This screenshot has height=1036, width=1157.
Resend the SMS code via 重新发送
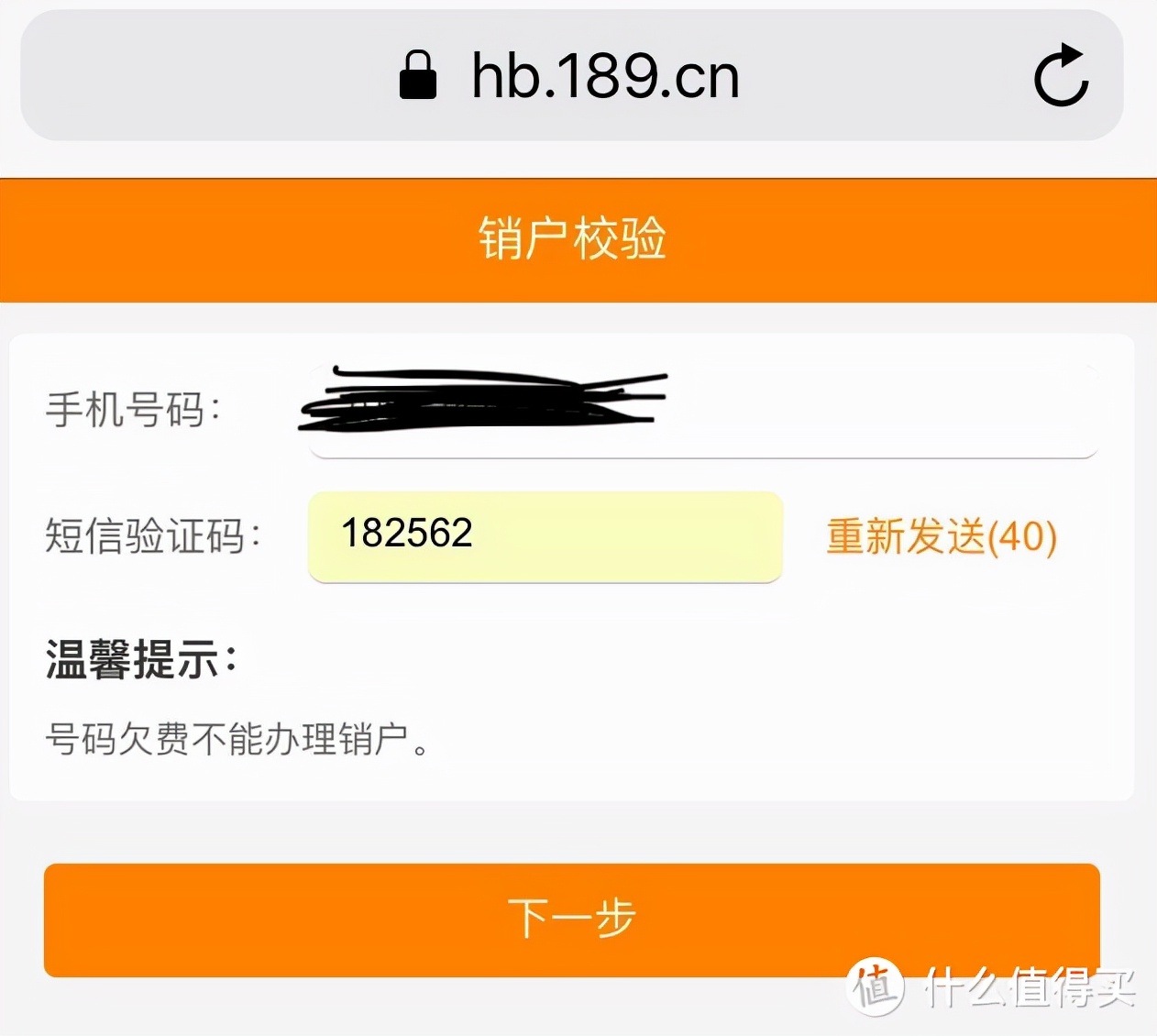[941, 536]
